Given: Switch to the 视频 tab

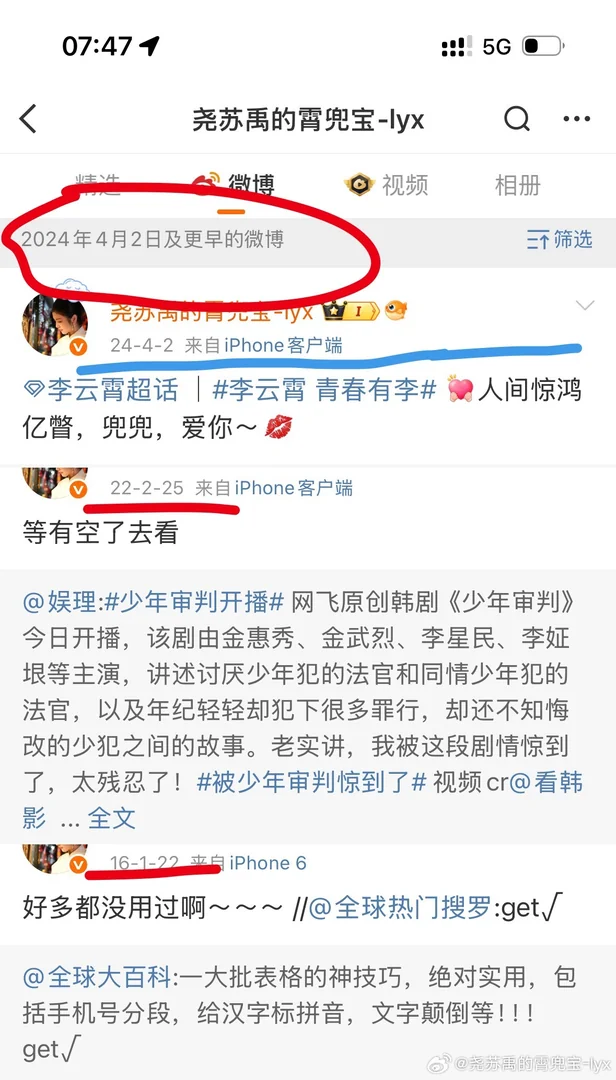Looking at the screenshot, I should pyautogui.click(x=386, y=184).
